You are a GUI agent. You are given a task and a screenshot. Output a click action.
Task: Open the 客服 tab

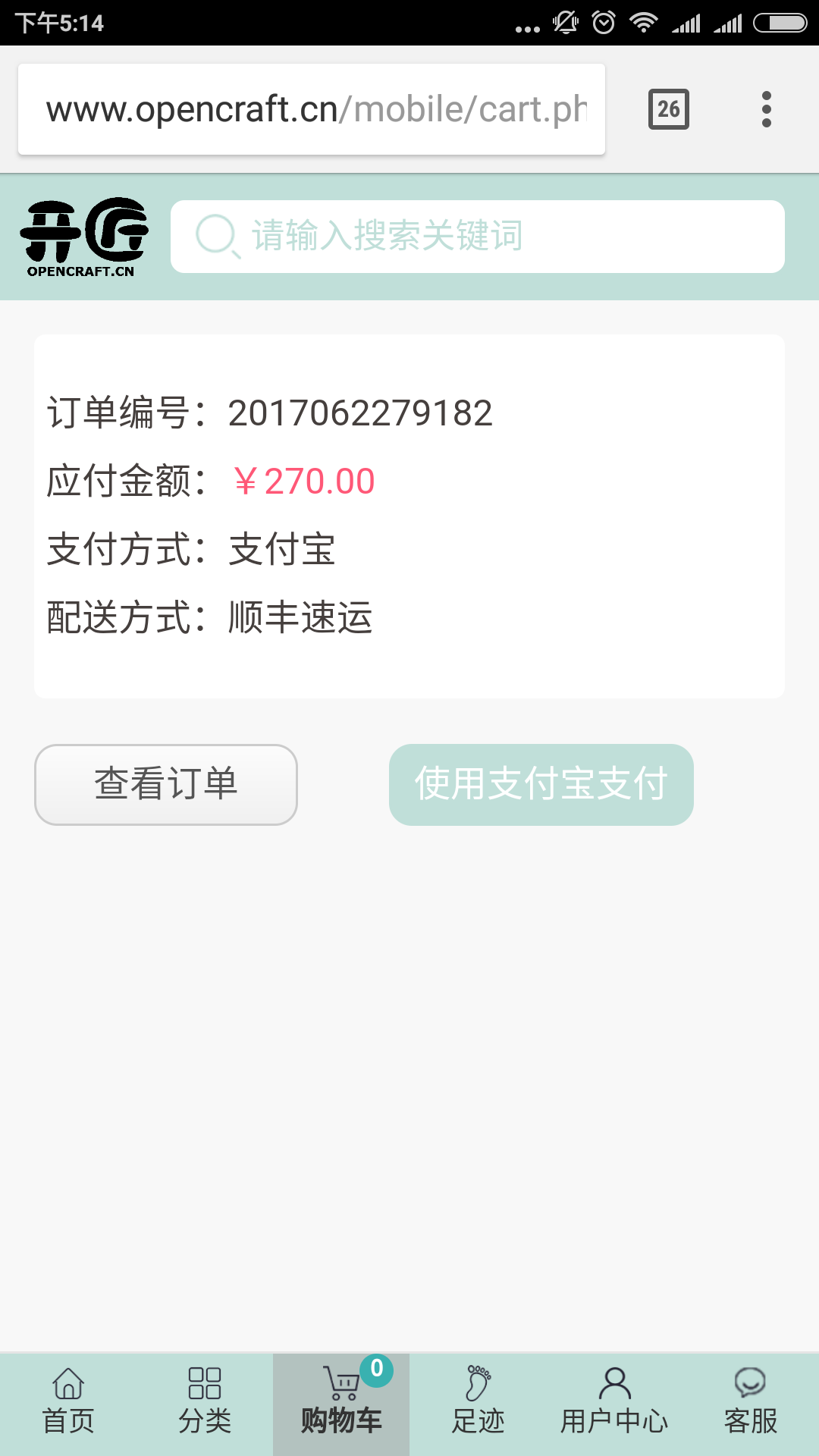pyautogui.click(x=751, y=1404)
